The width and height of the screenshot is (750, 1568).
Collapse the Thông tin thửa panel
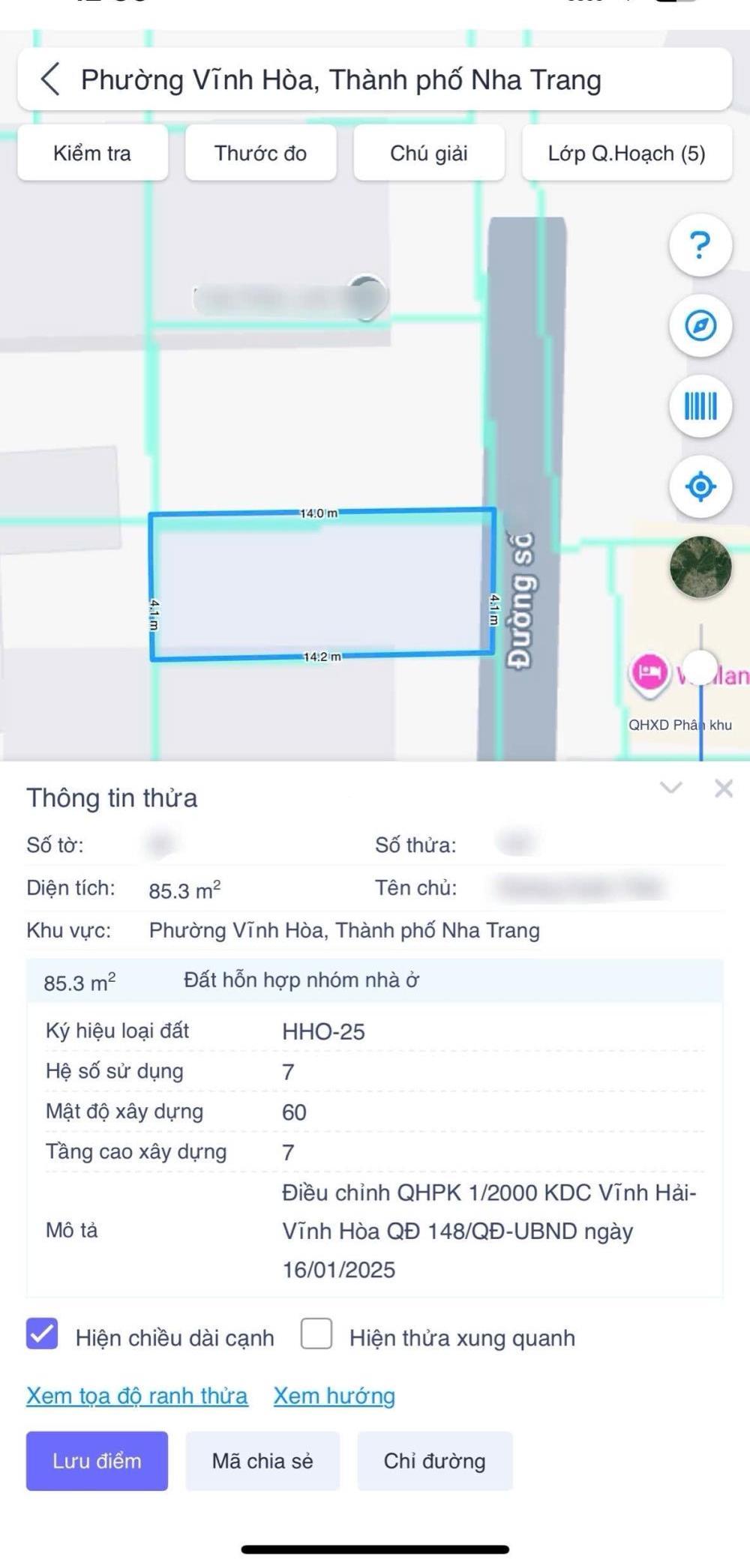(670, 788)
